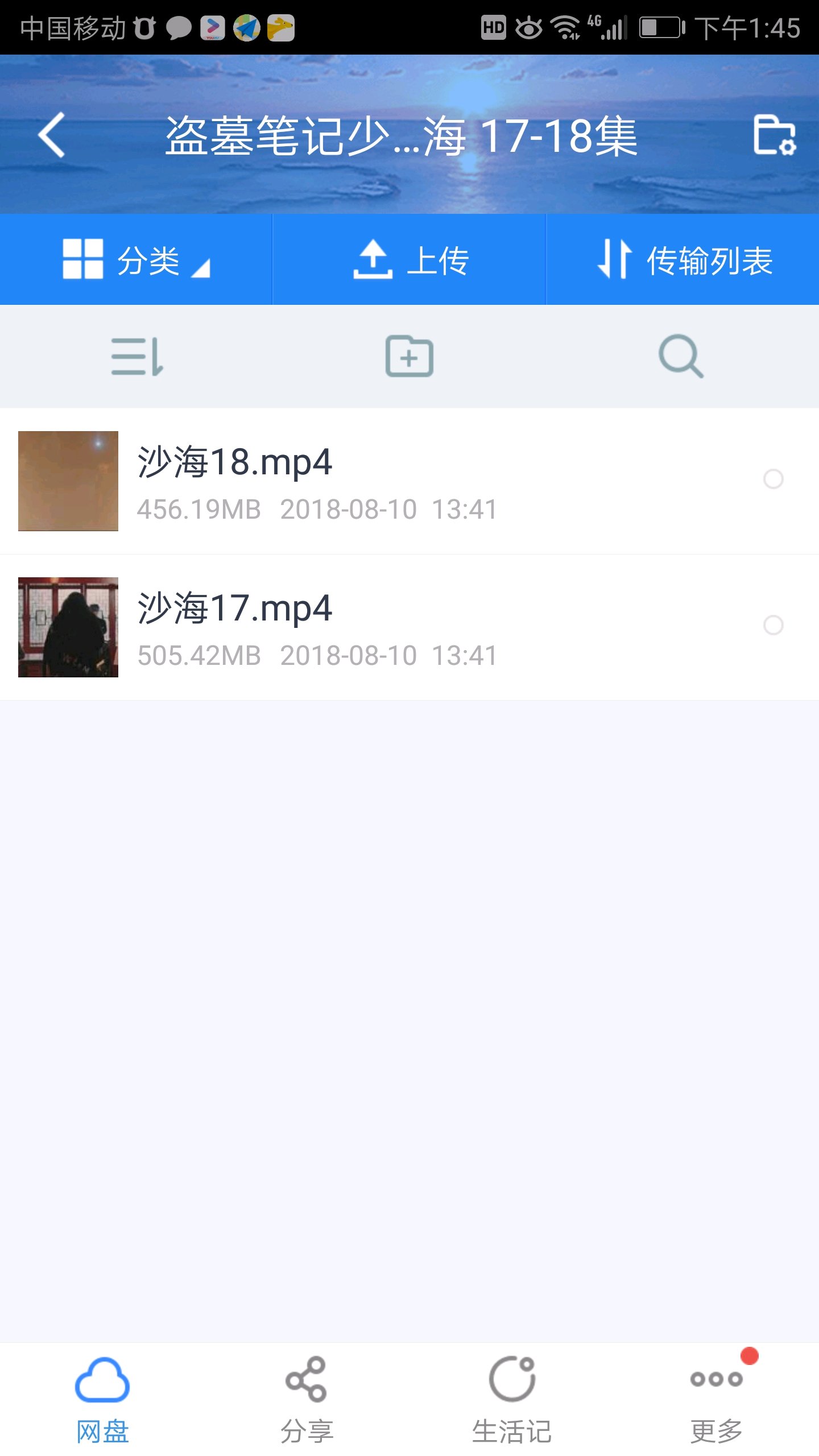
Task: Mark 沙海17.mp4 as selected
Action: (x=773, y=625)
